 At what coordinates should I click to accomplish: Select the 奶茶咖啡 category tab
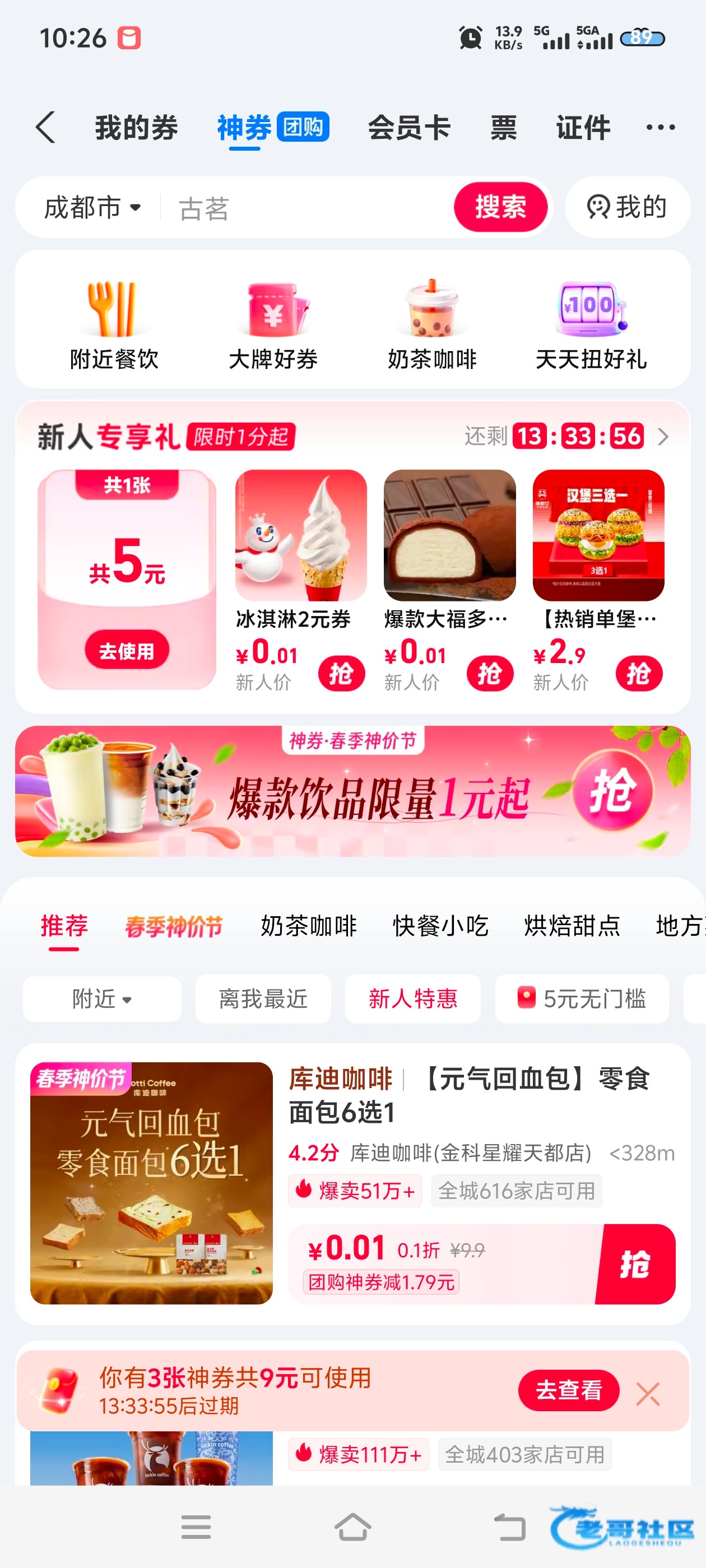pos(308,926)
